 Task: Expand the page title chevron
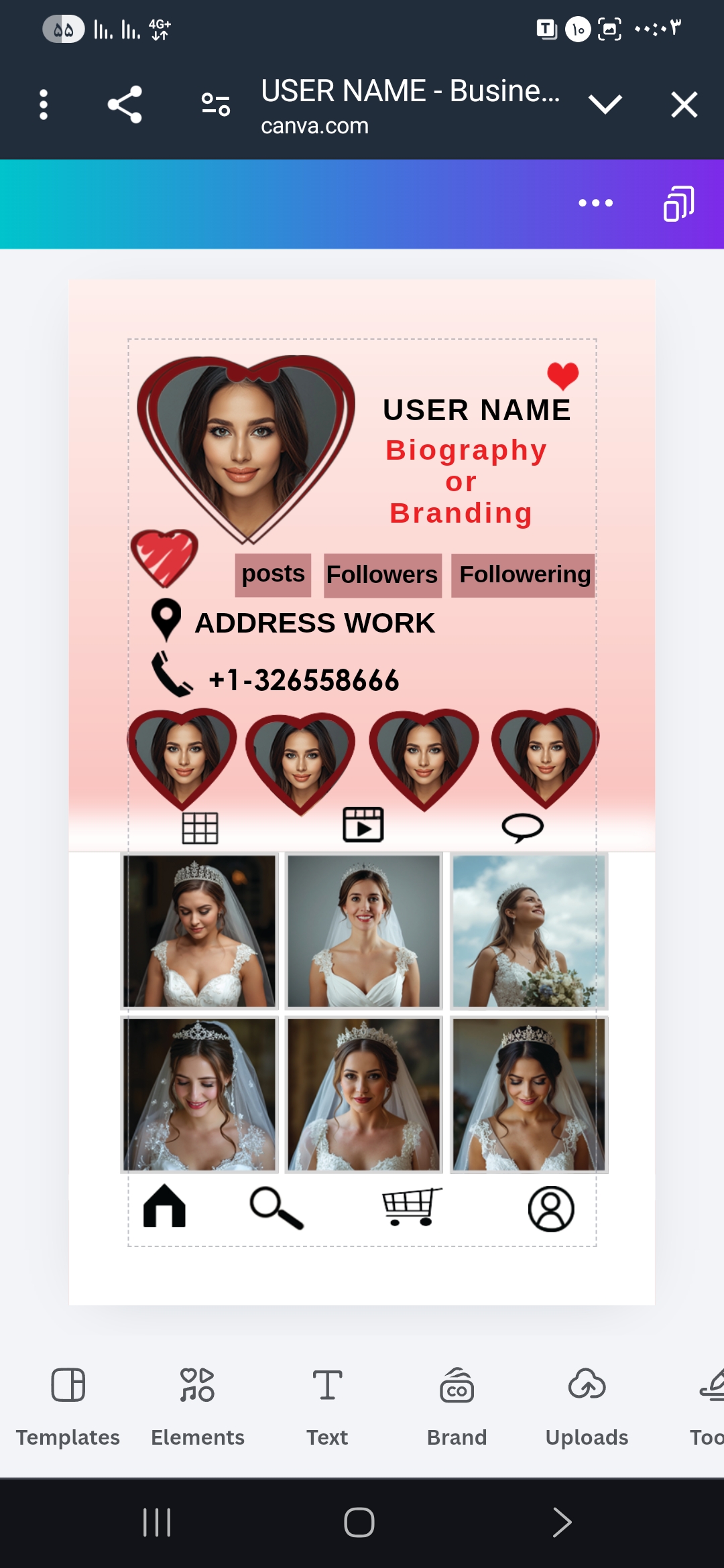pyautogui.click(x=605, y=105)
